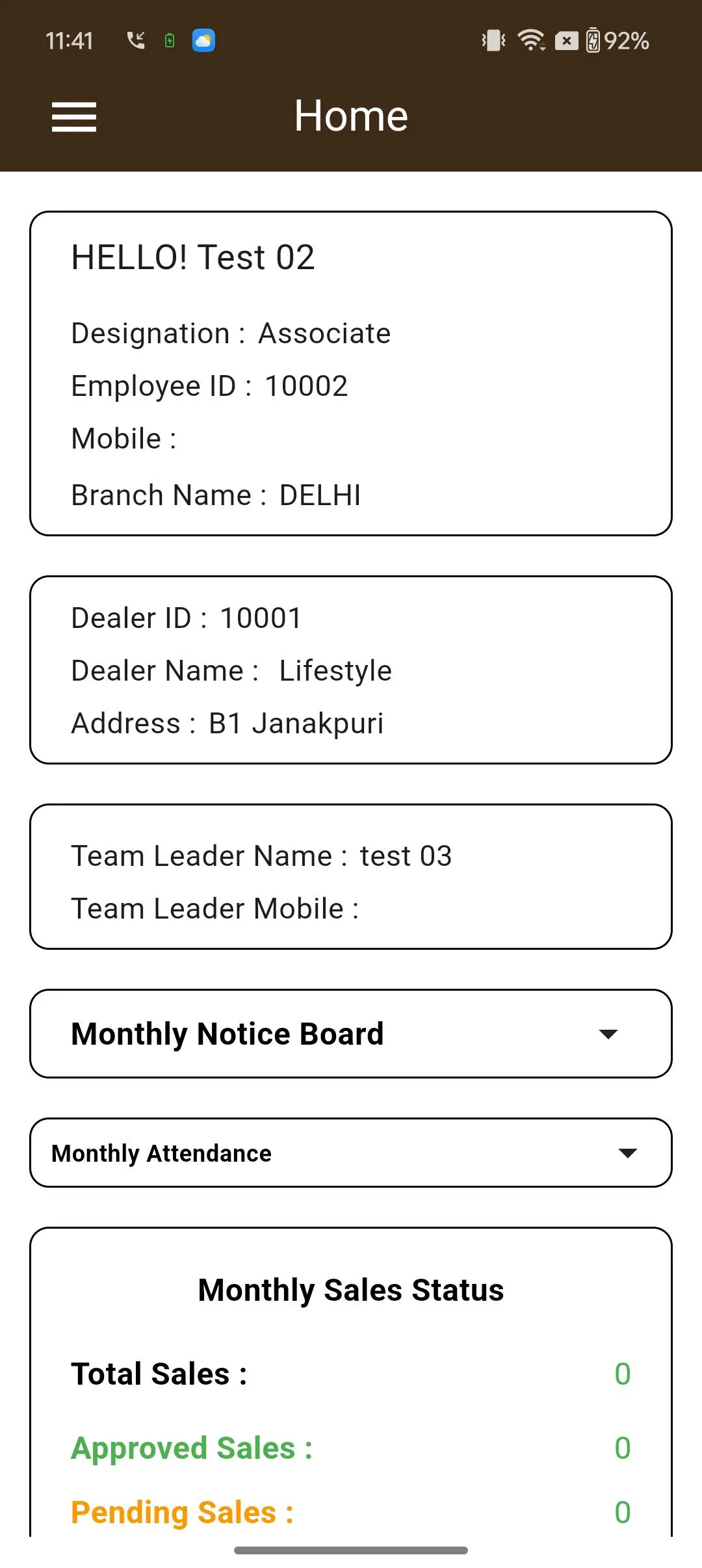Tap the Pending Sales label

[182, 1512]
